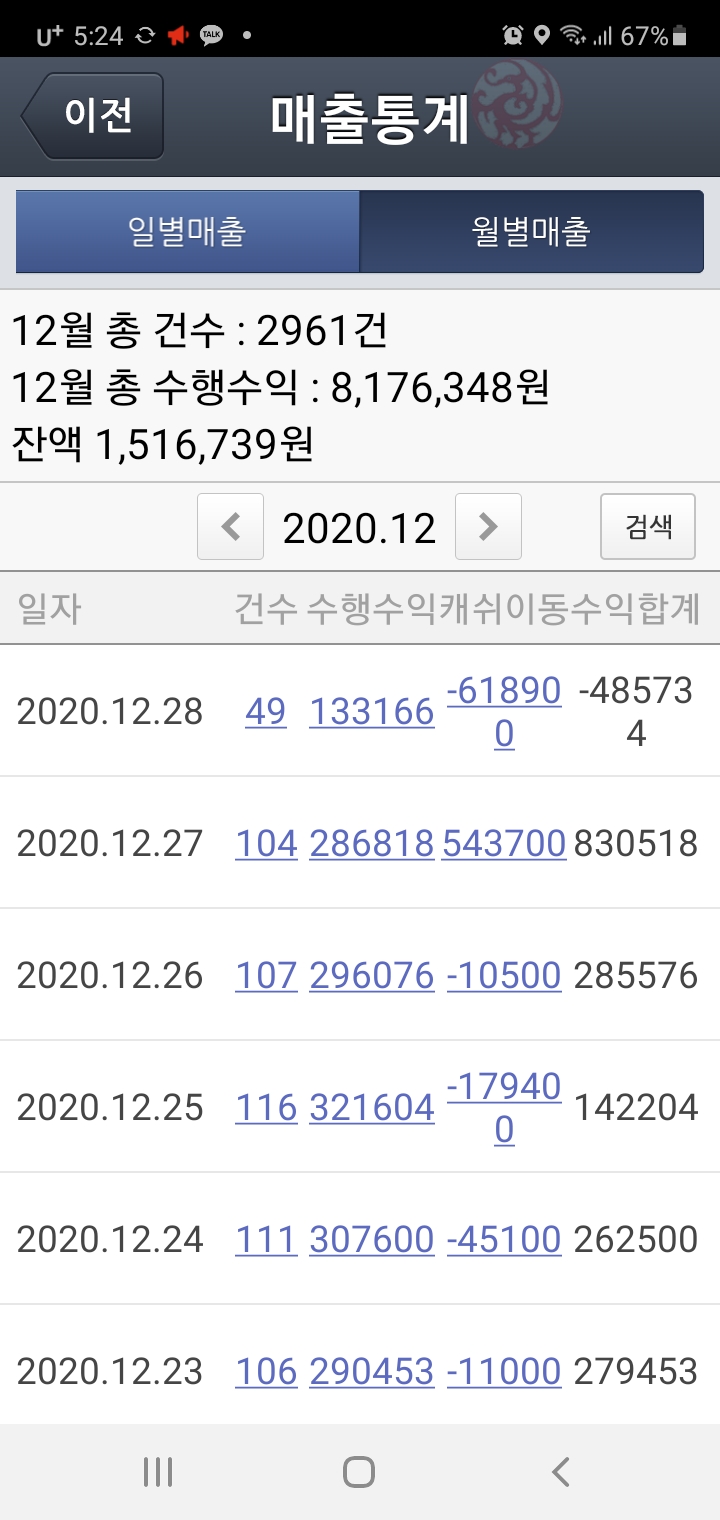
Task: Open revenue 290453 for 2020.12.23
Action: click(372, 1372)
